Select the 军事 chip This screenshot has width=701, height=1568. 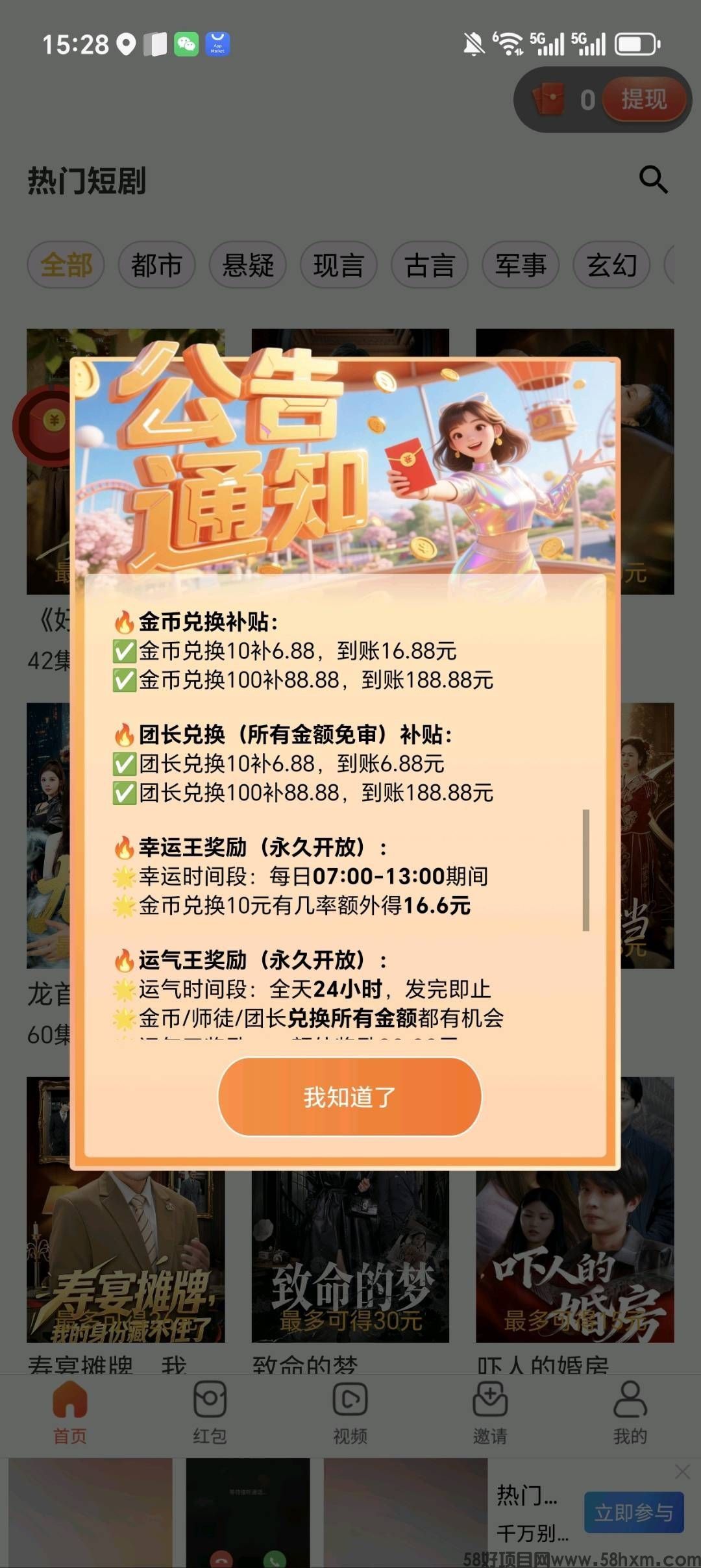coord(521,265)
